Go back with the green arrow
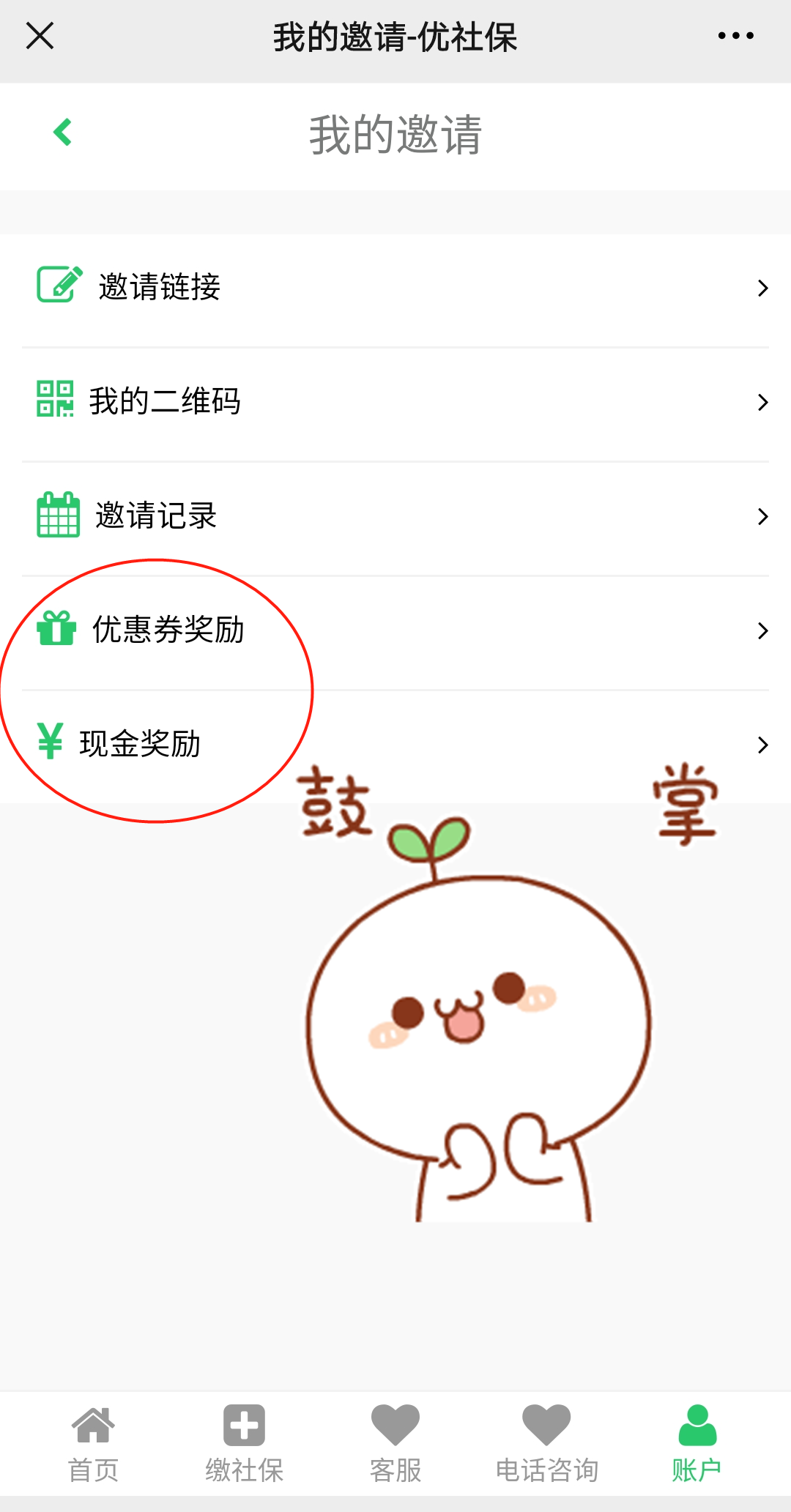791x1512 pixels. (63, 133)
